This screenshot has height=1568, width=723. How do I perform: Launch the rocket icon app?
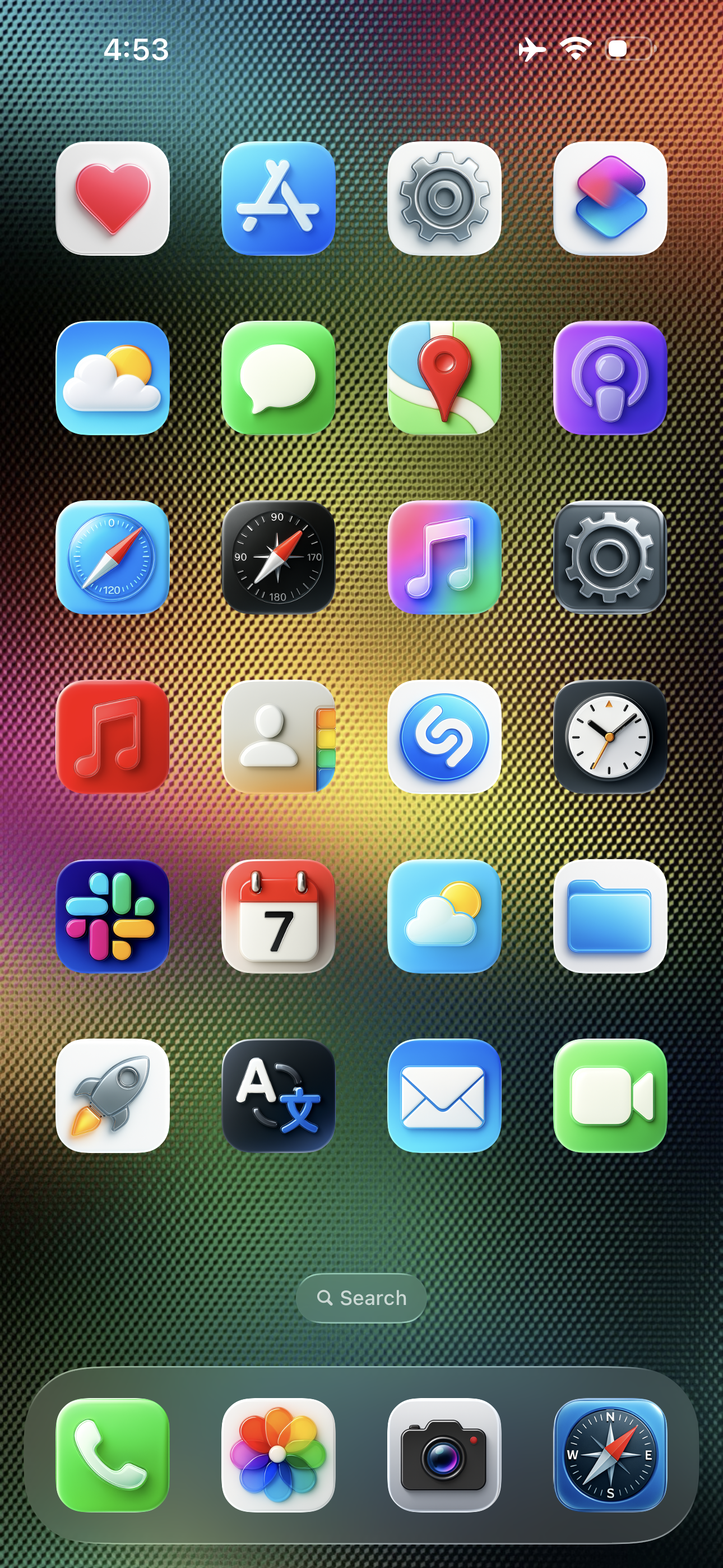point(113,1095)
